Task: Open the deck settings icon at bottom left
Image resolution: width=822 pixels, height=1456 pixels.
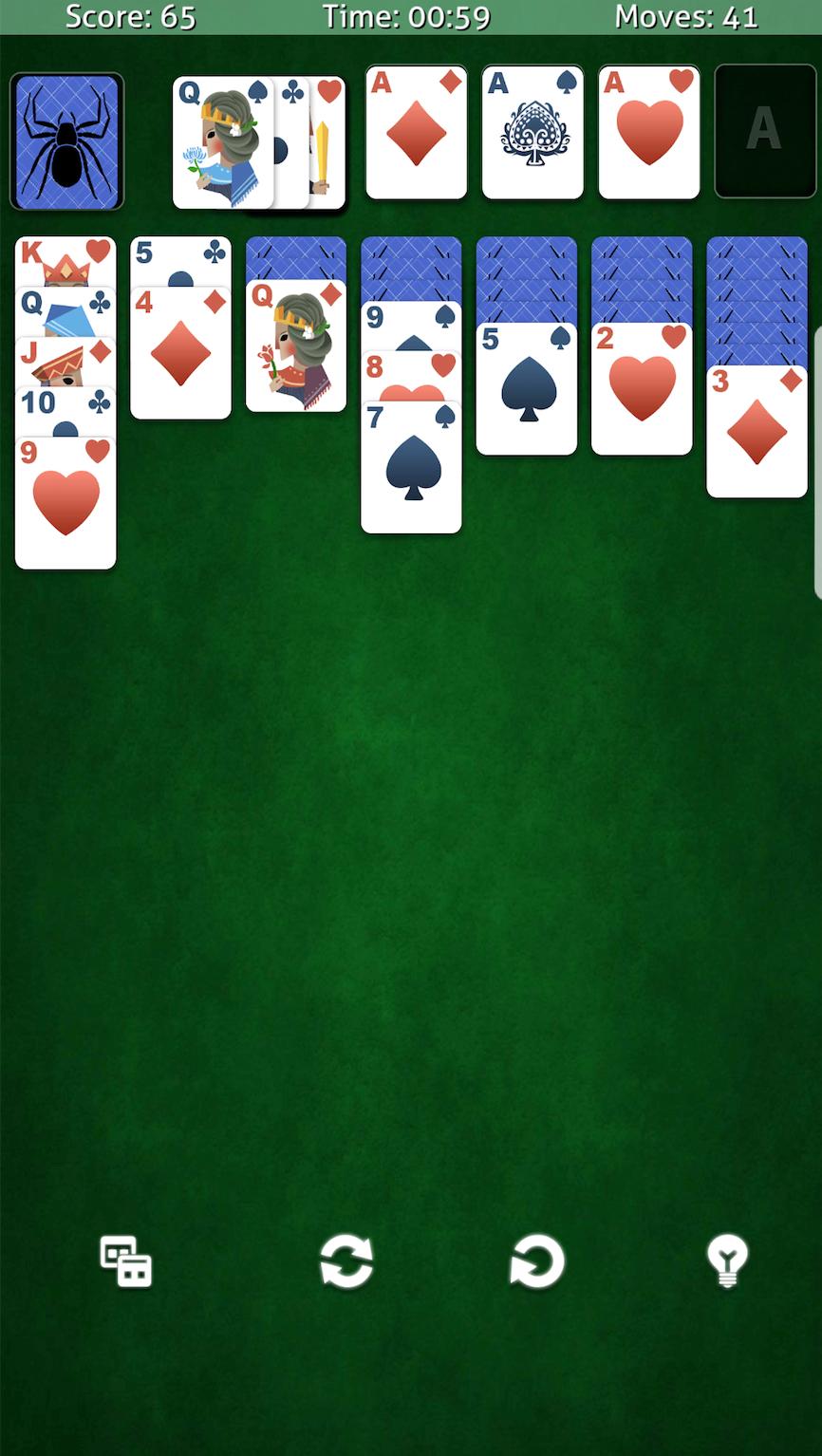Action: pyautogui.click(x=124, y=1262)
